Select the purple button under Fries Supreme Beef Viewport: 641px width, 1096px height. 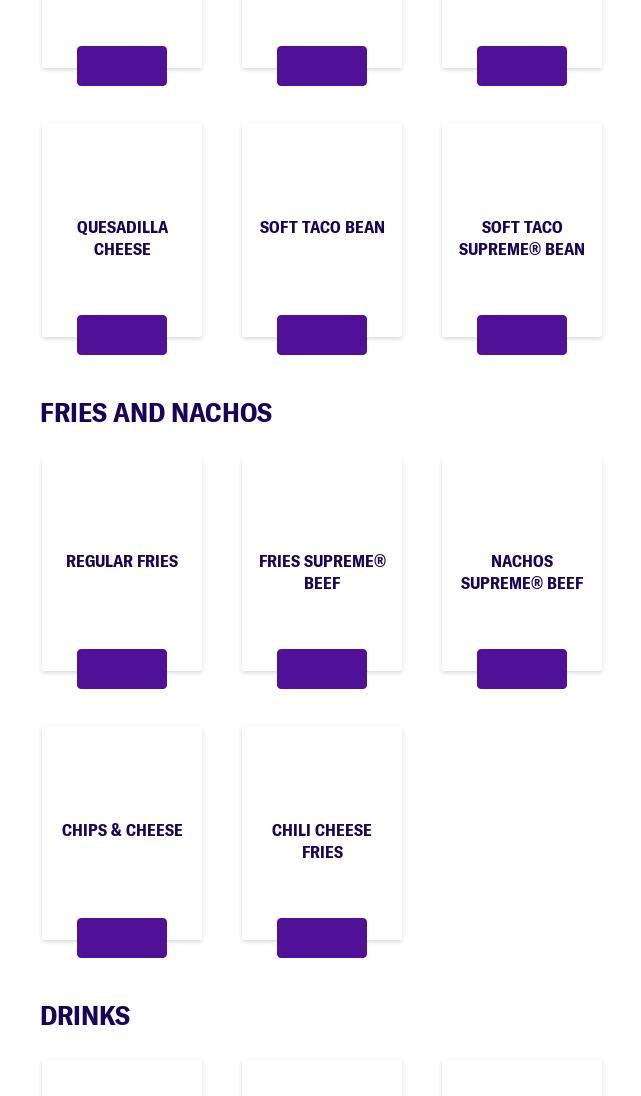(322, 669)
